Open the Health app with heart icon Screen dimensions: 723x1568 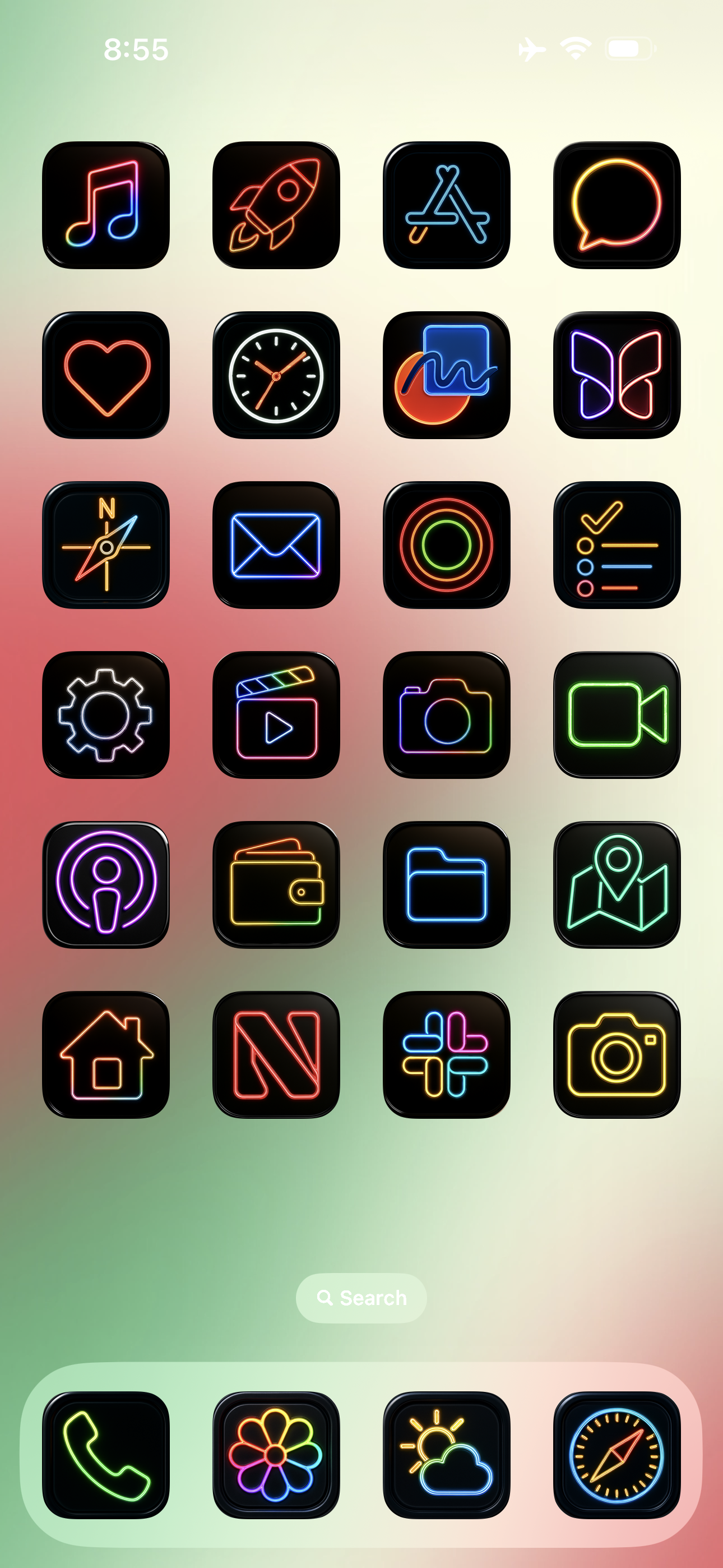click(106, 375)
